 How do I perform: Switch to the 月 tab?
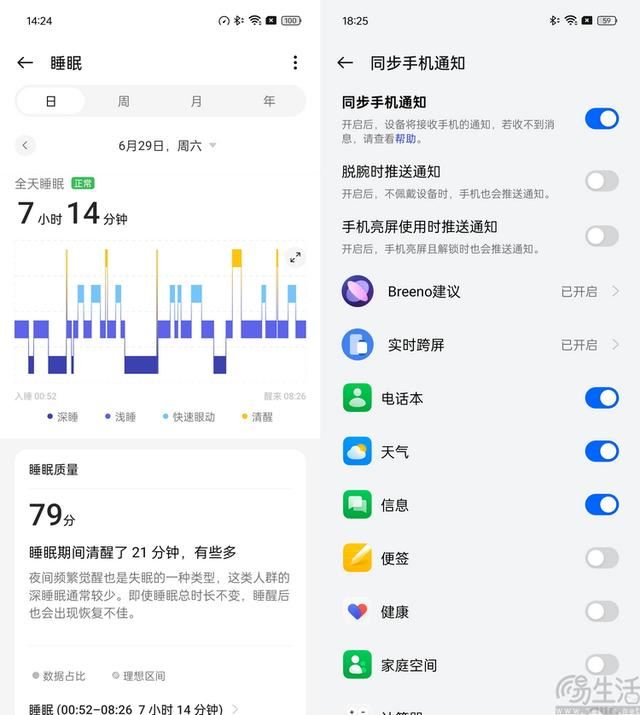point(196,101)
